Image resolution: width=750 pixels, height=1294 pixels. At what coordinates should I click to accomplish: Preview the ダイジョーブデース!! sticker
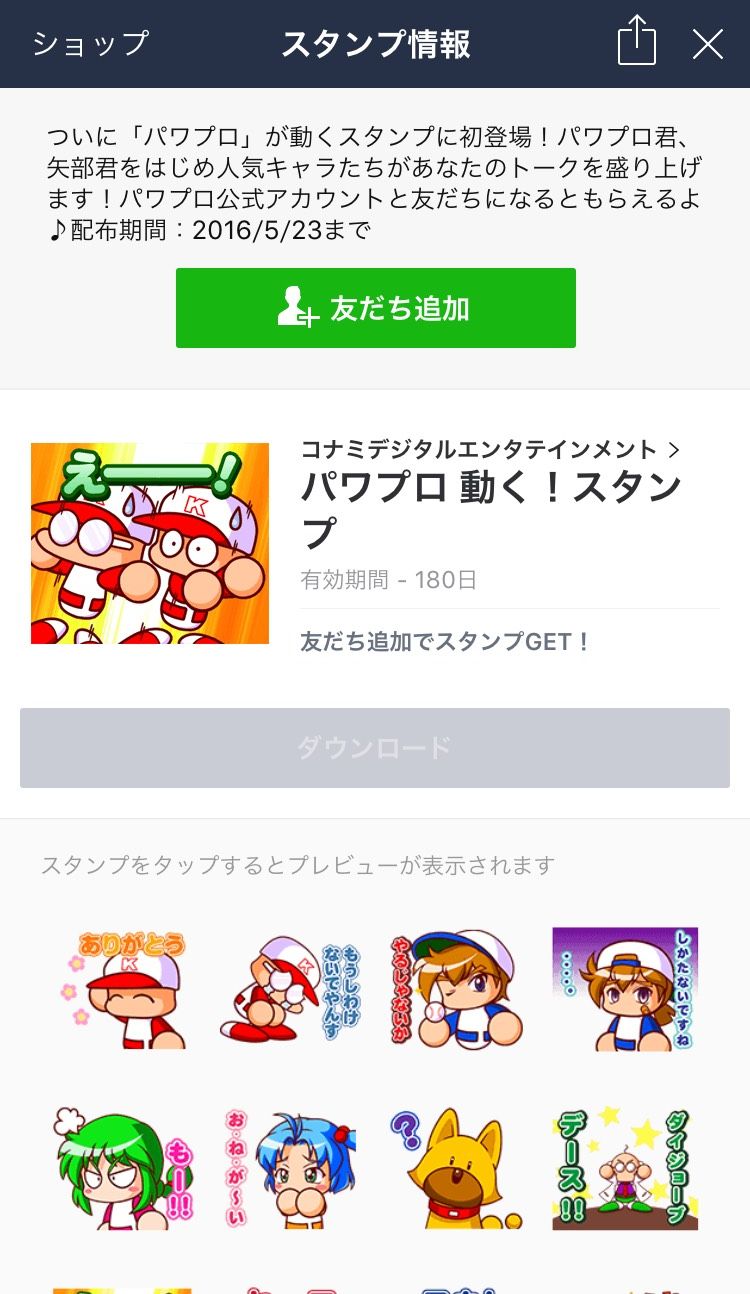click(625, 1168)
